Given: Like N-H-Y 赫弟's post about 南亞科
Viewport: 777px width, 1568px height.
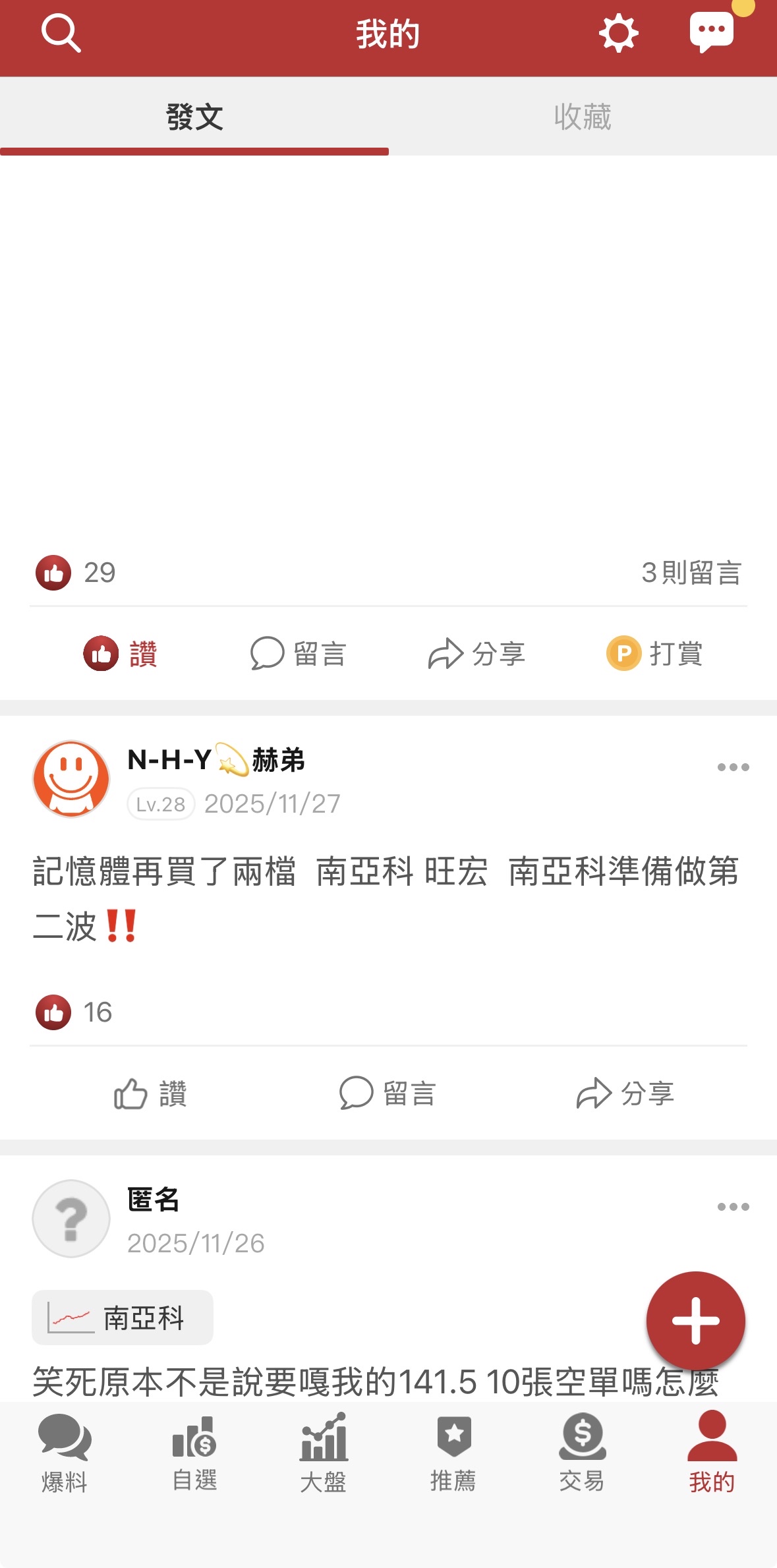Looking at the screenshot, I should pyautogui.click(x=151, y=1094).
